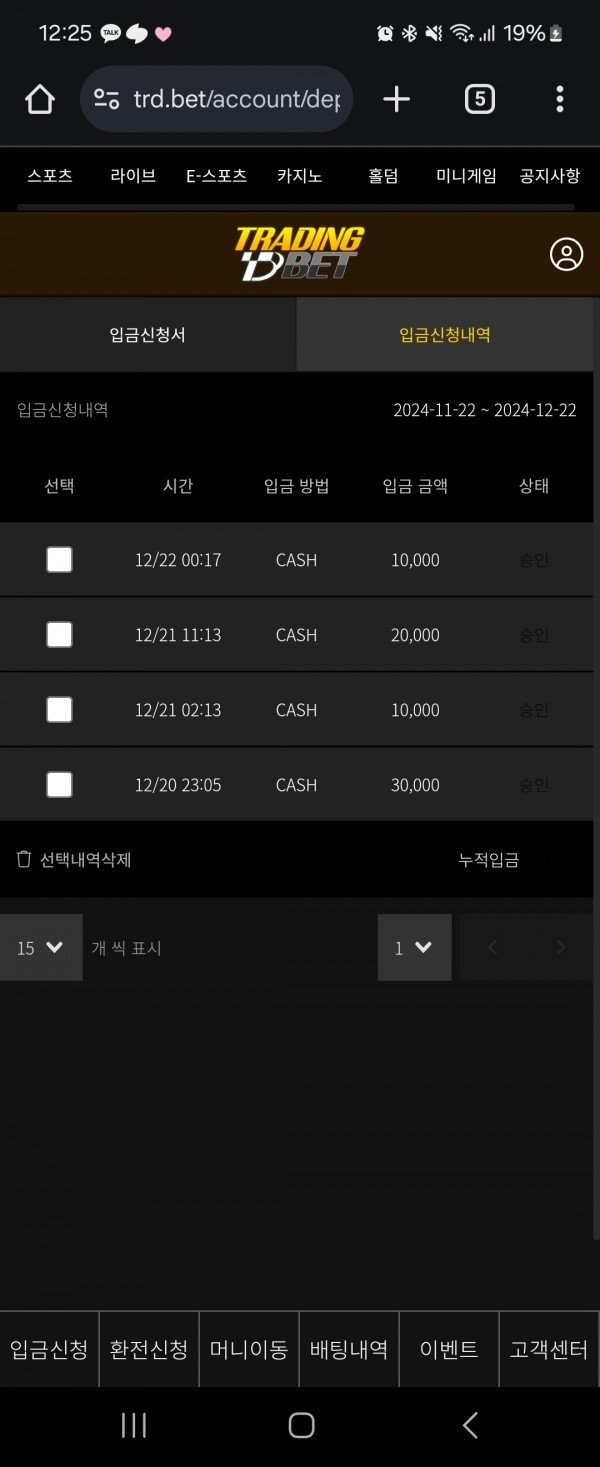Open the browser home page
This screenshot has width=600, height=1467.
(39, 99)
